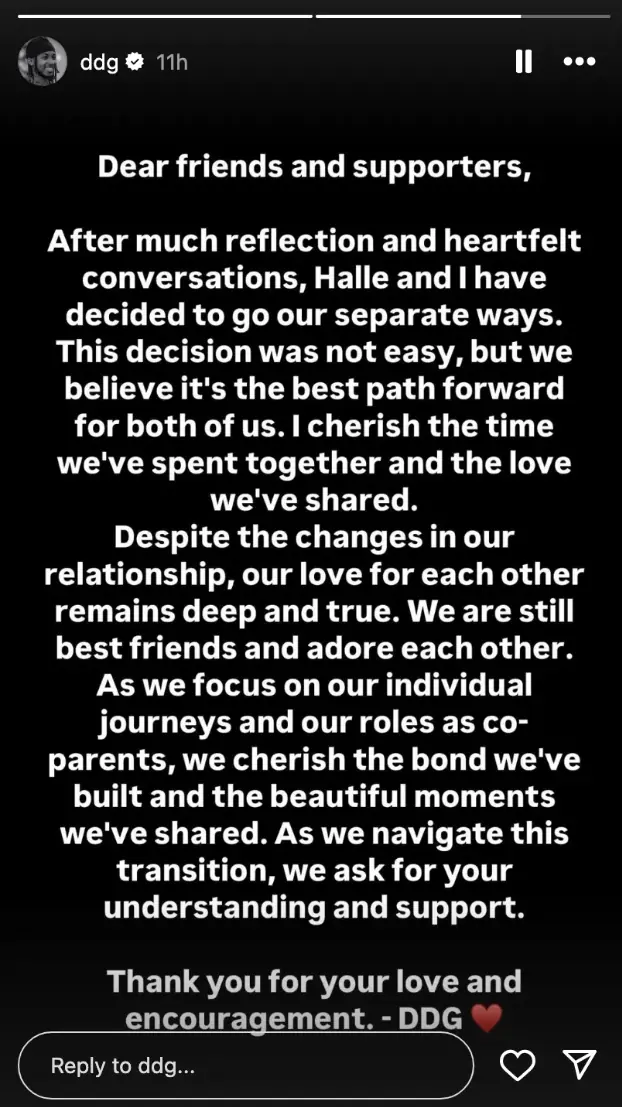Screen dimensions: 622x1107
Task: Open ddg's profile picture
Action: point(43,63)
